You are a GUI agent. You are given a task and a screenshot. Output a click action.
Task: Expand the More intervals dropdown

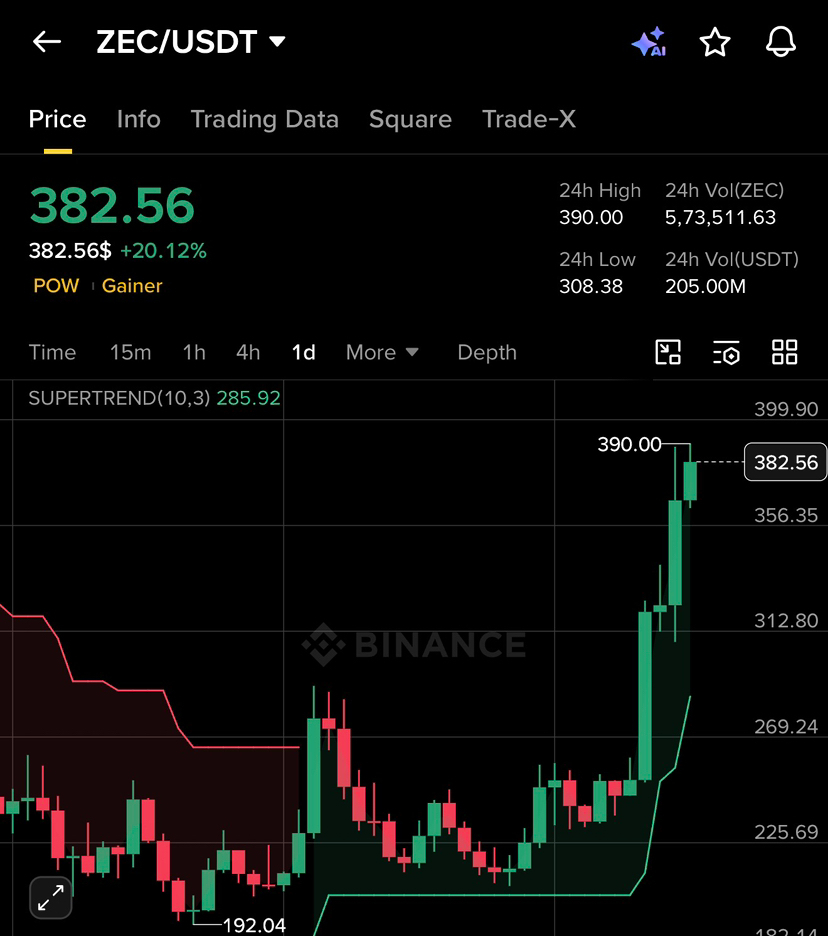382,352
